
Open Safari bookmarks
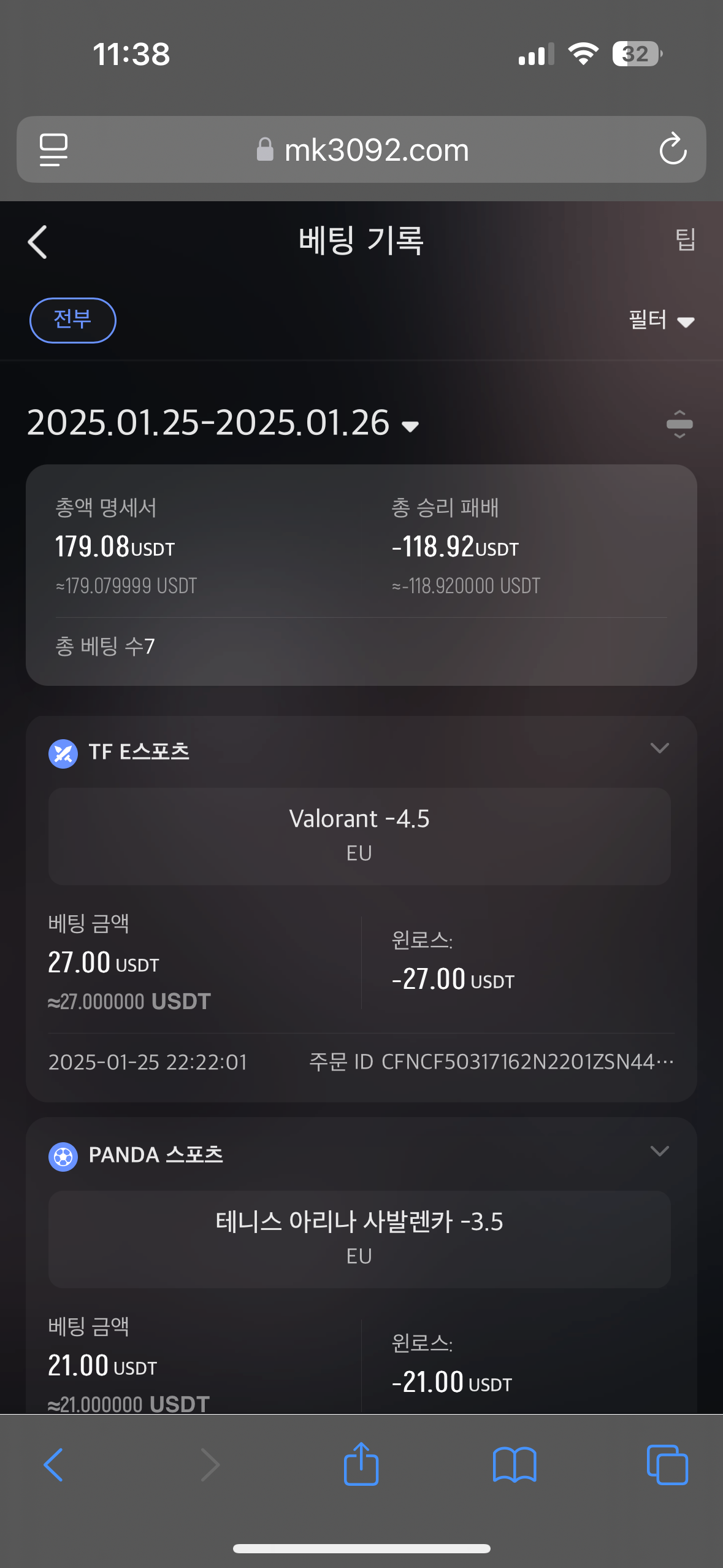[515, 1465]
